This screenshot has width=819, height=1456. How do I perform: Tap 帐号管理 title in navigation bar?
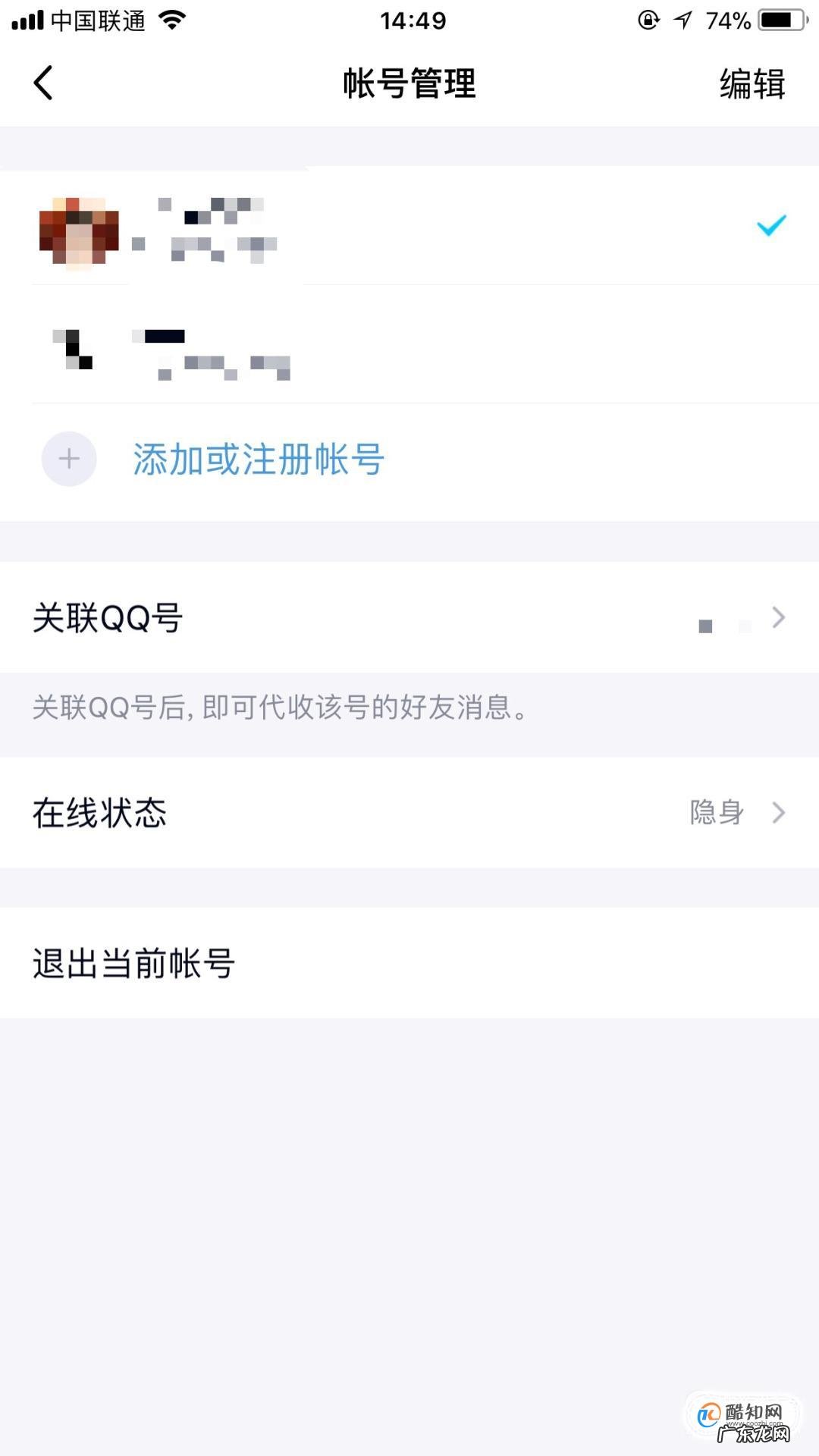(x=409, y=85)
